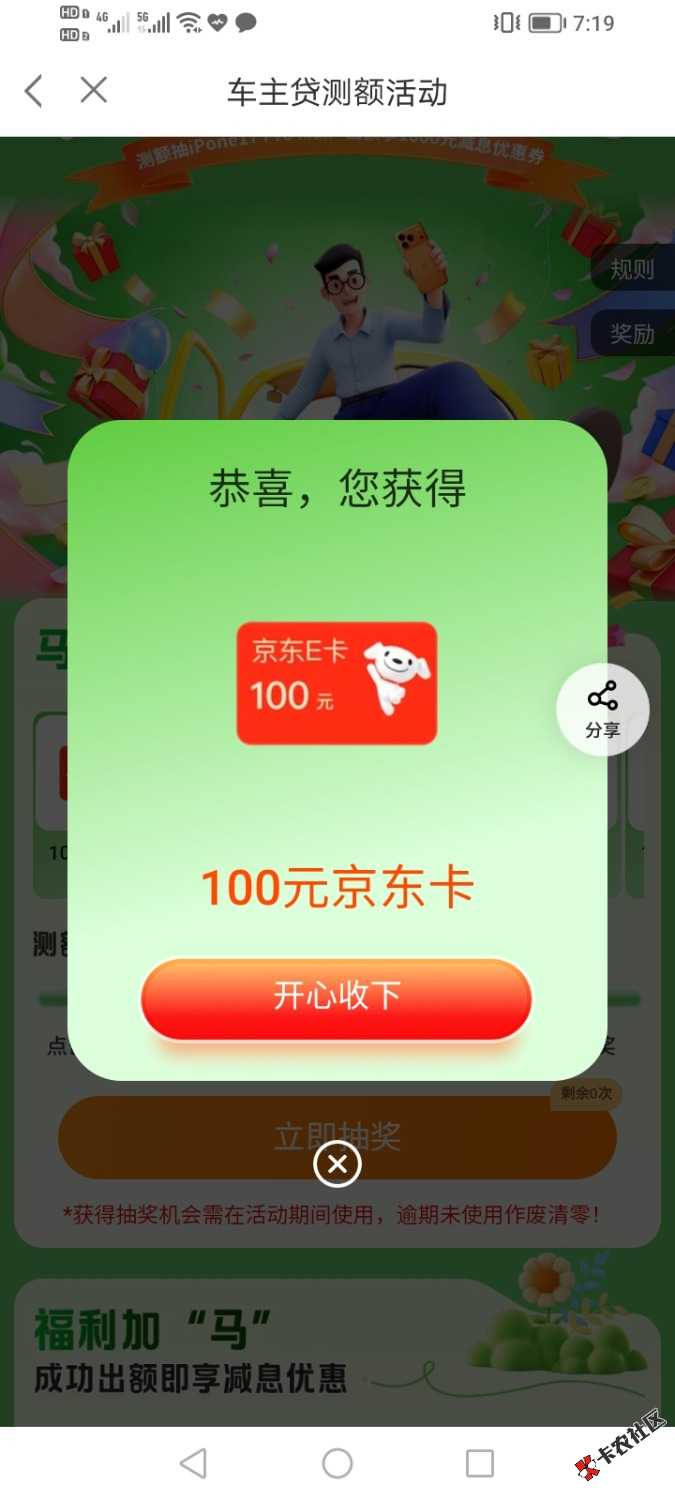Go back using the header arrow
675x1500 pixels.
coord(34,92)
